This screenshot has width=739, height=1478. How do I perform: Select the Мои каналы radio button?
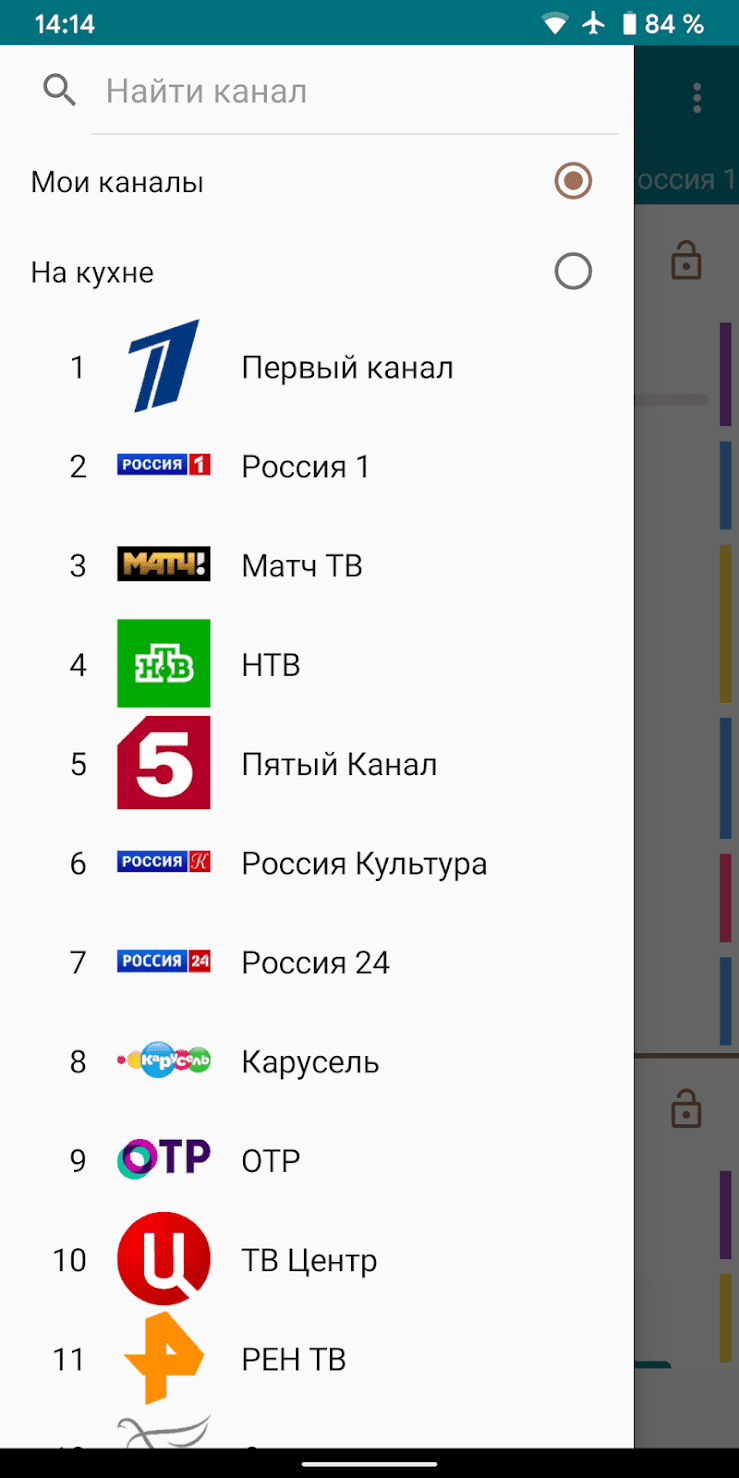coord(573,182)
